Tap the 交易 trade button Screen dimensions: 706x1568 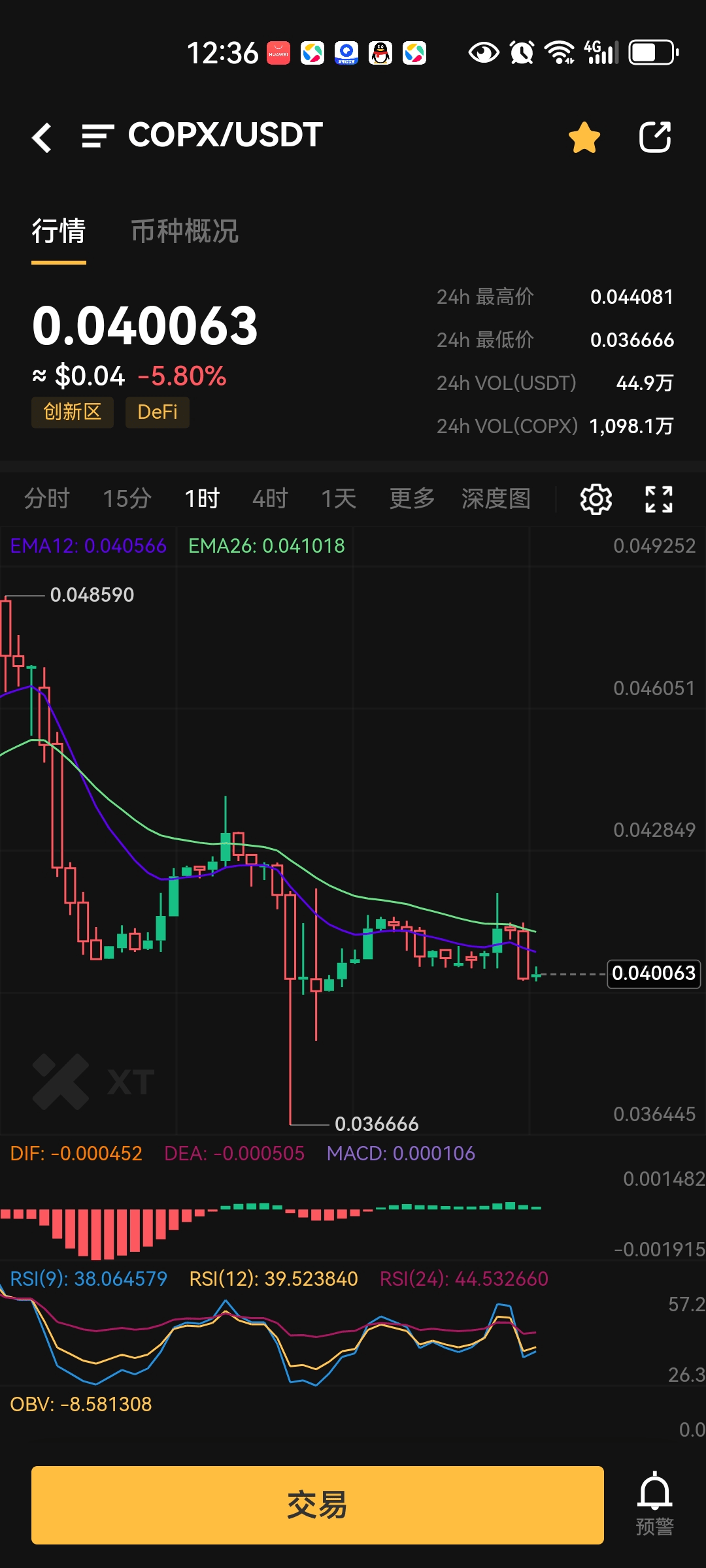pos(318,1505)
